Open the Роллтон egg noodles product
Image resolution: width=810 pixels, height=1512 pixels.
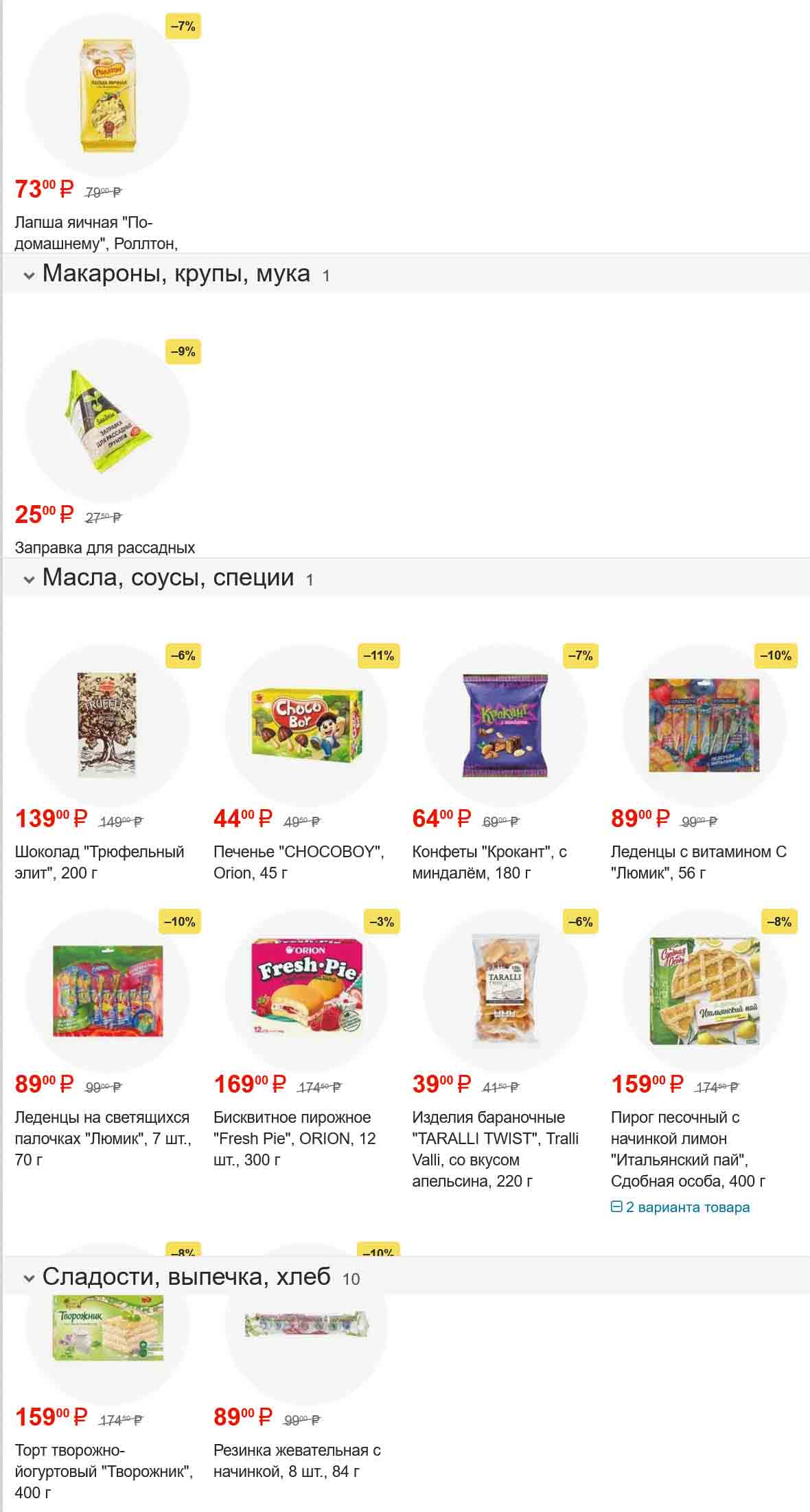(107, 97)
